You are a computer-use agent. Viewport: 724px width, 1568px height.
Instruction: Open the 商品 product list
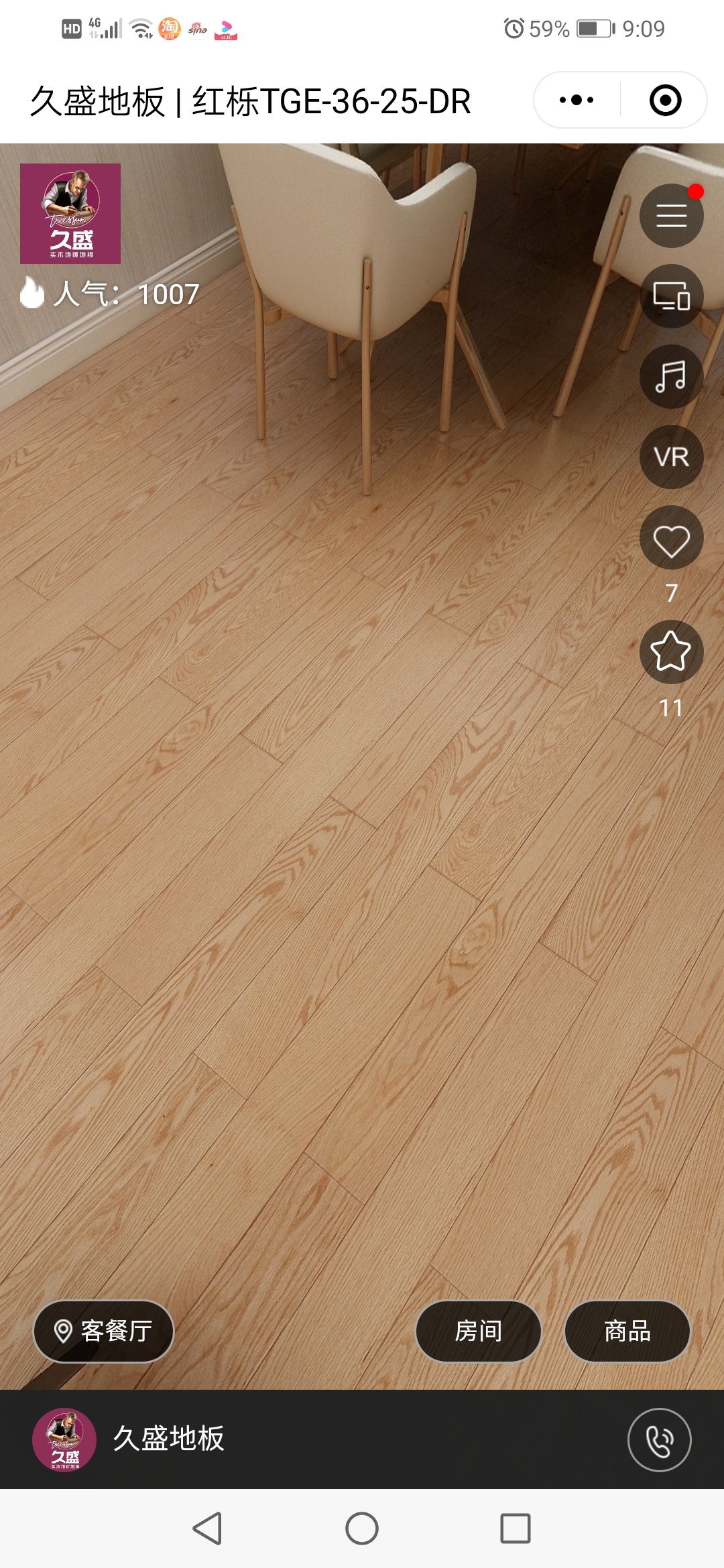click(x=627, y=1331)
